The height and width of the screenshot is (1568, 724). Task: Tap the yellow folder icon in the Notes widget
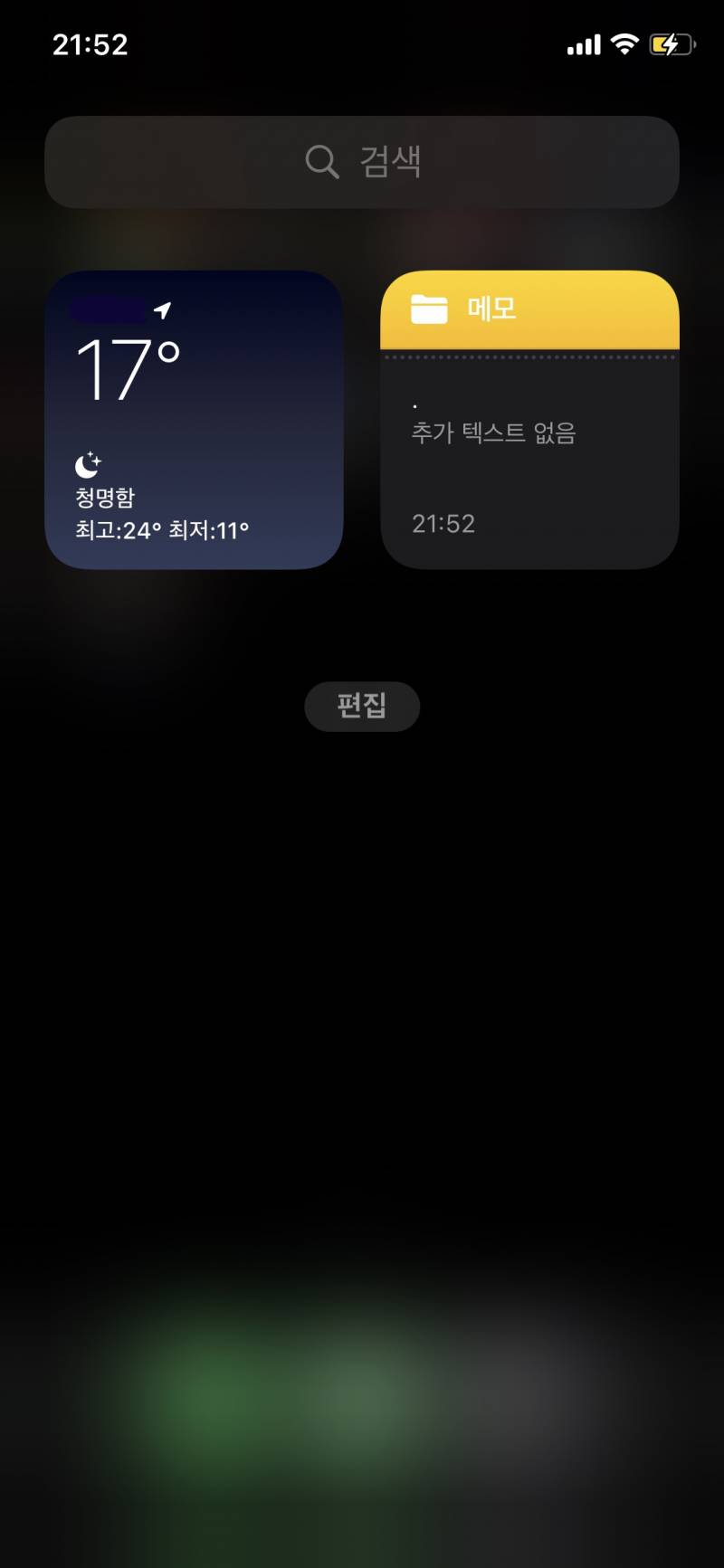point(428,309)
